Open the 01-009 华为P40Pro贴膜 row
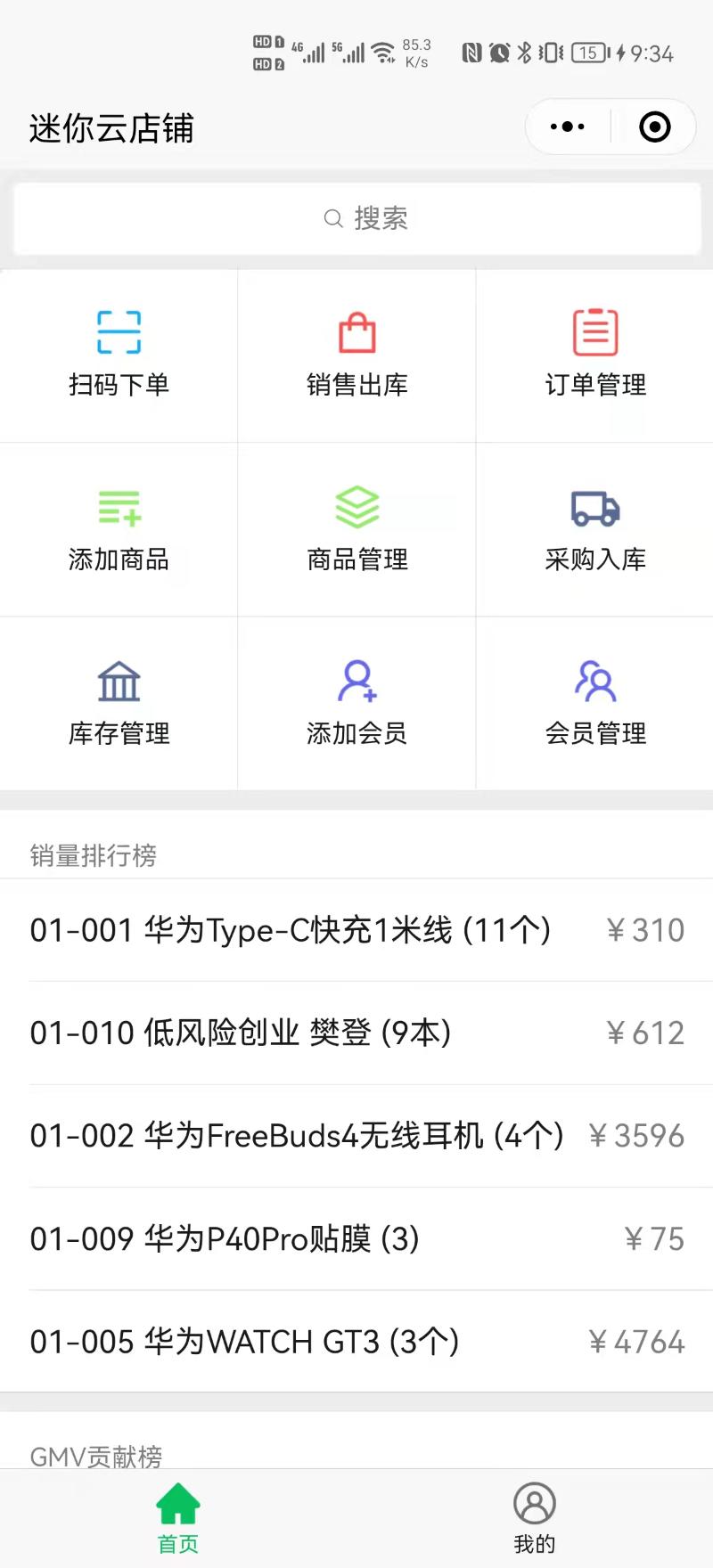Viewport: 713px width, 1568px height. (356, 1239)
